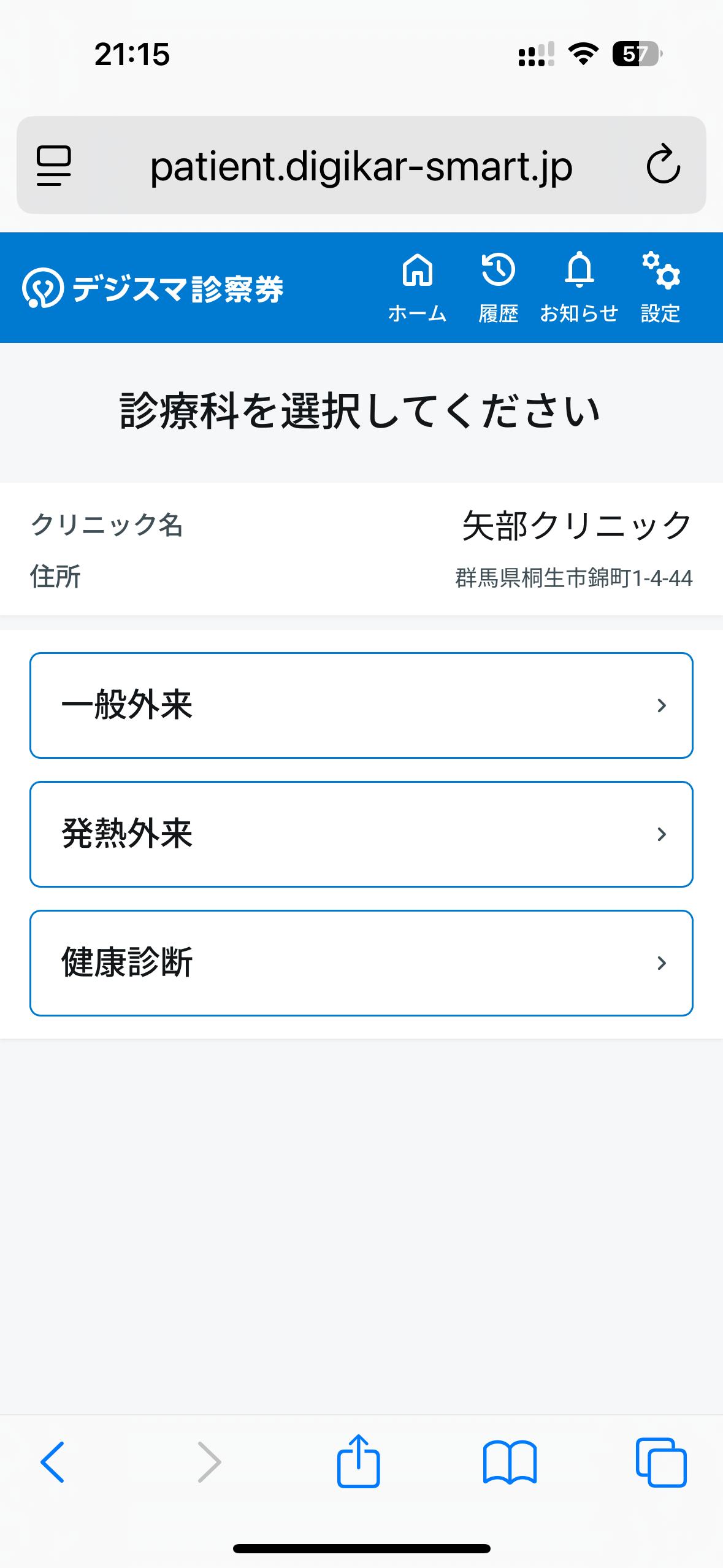
Task: Go back to the previous page
Action: coord(53,1462)
